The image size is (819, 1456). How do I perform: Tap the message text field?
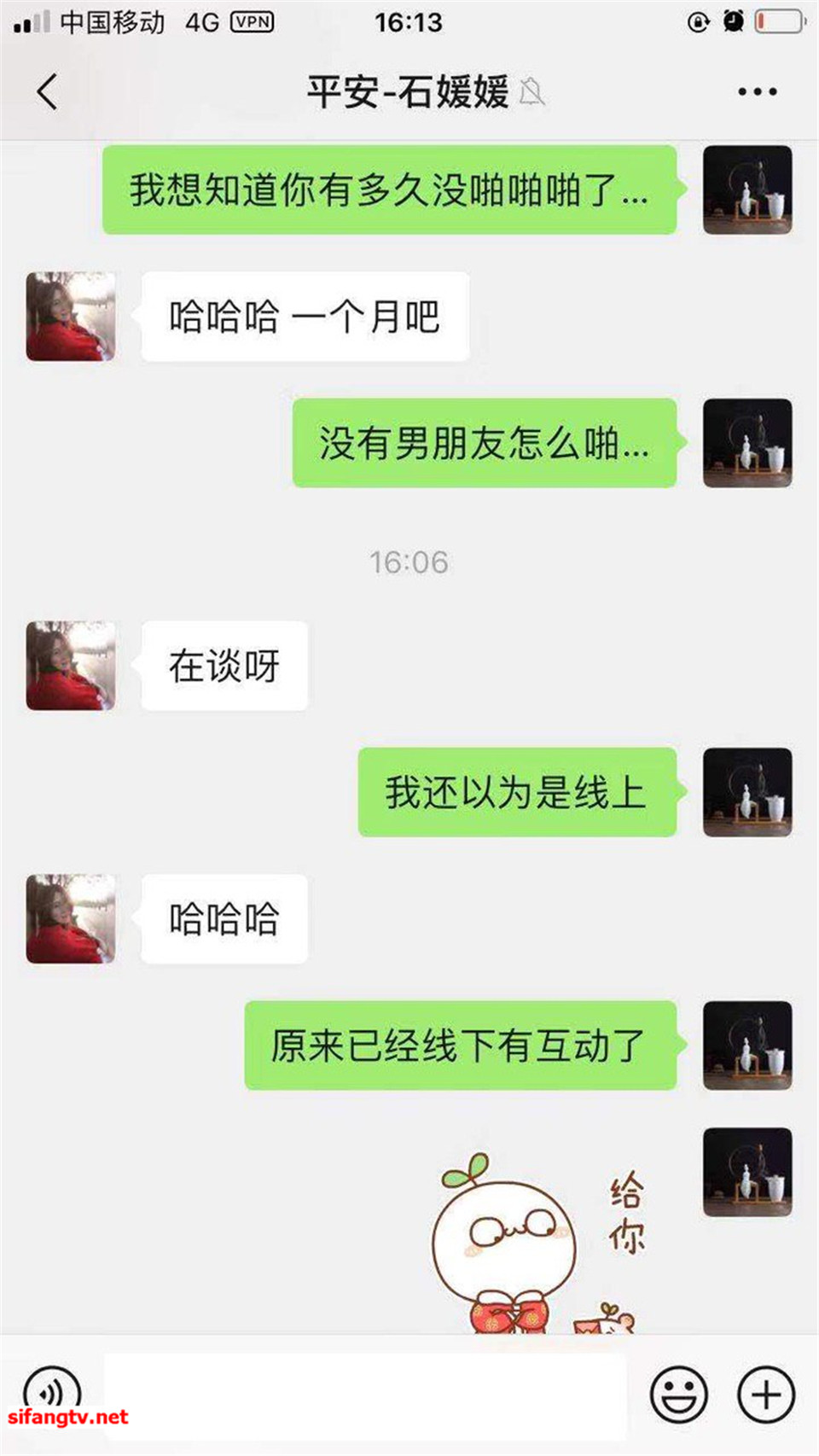(365, 1395)
